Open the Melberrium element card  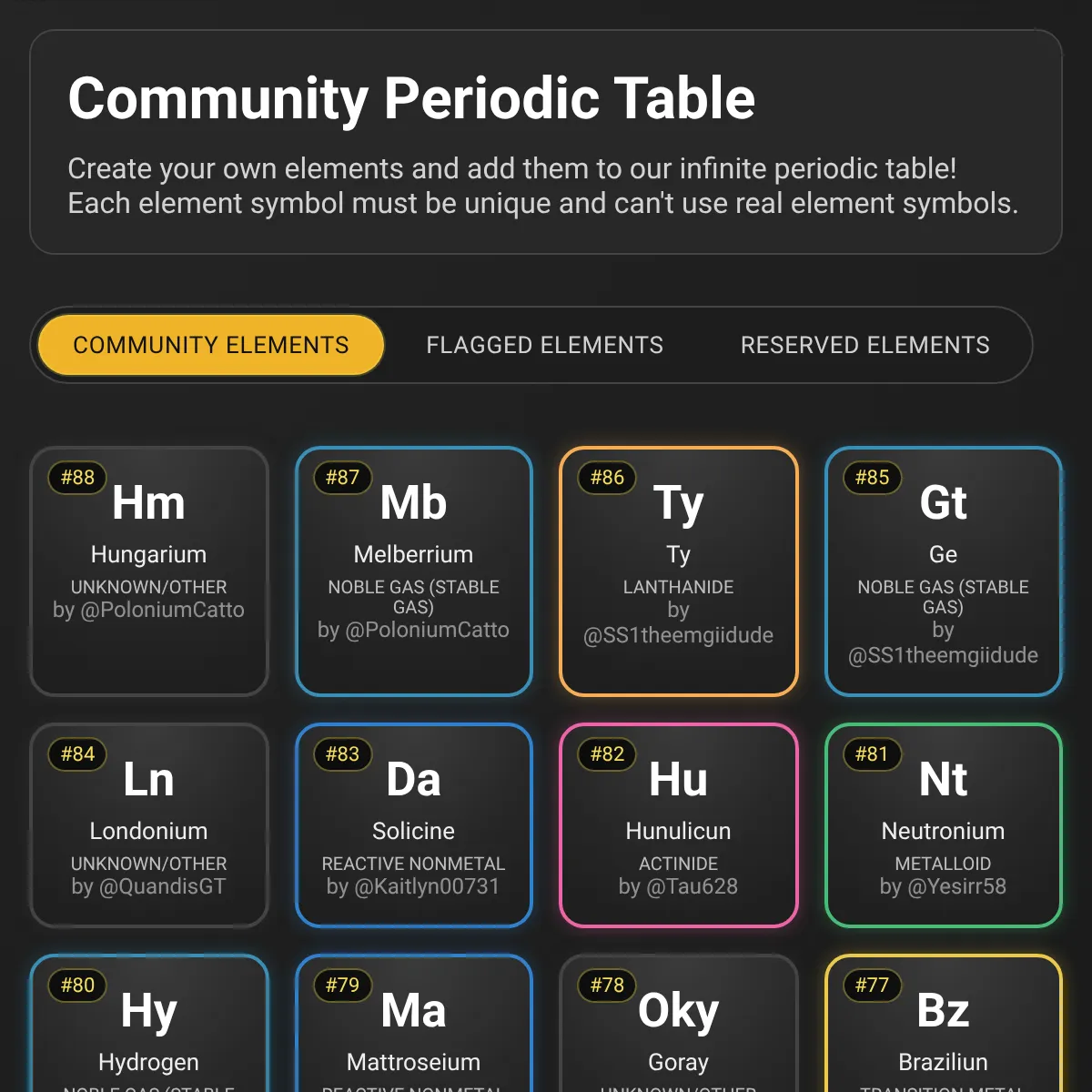click(414, 571)
